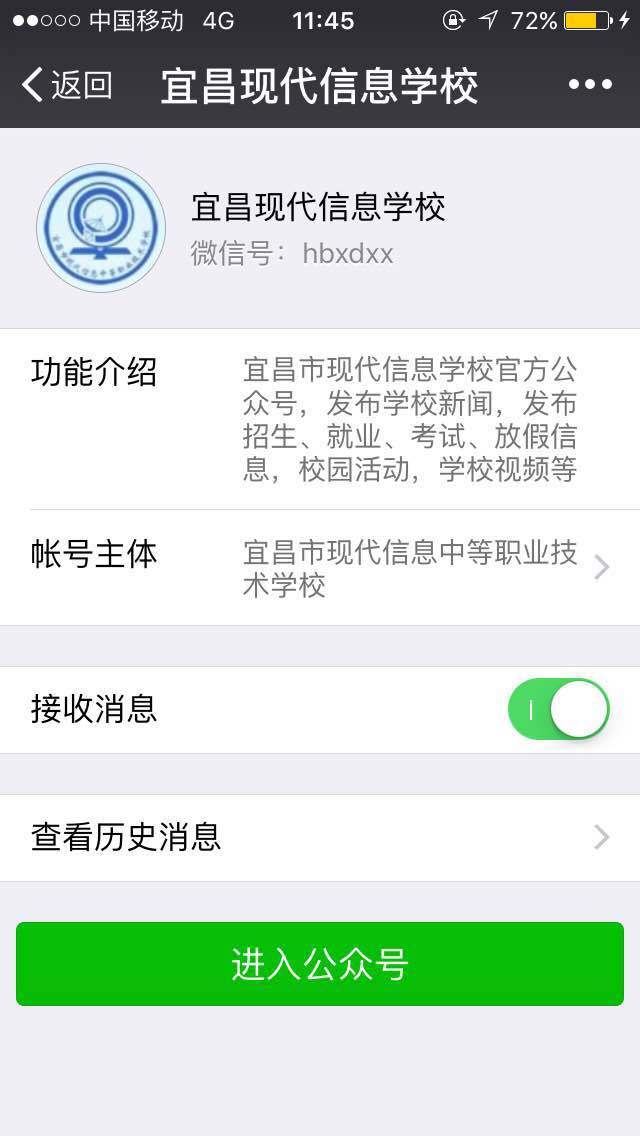640x1136 pixels.
Task: Open the 帐号主体 account entity details
Action: [320, 568]
